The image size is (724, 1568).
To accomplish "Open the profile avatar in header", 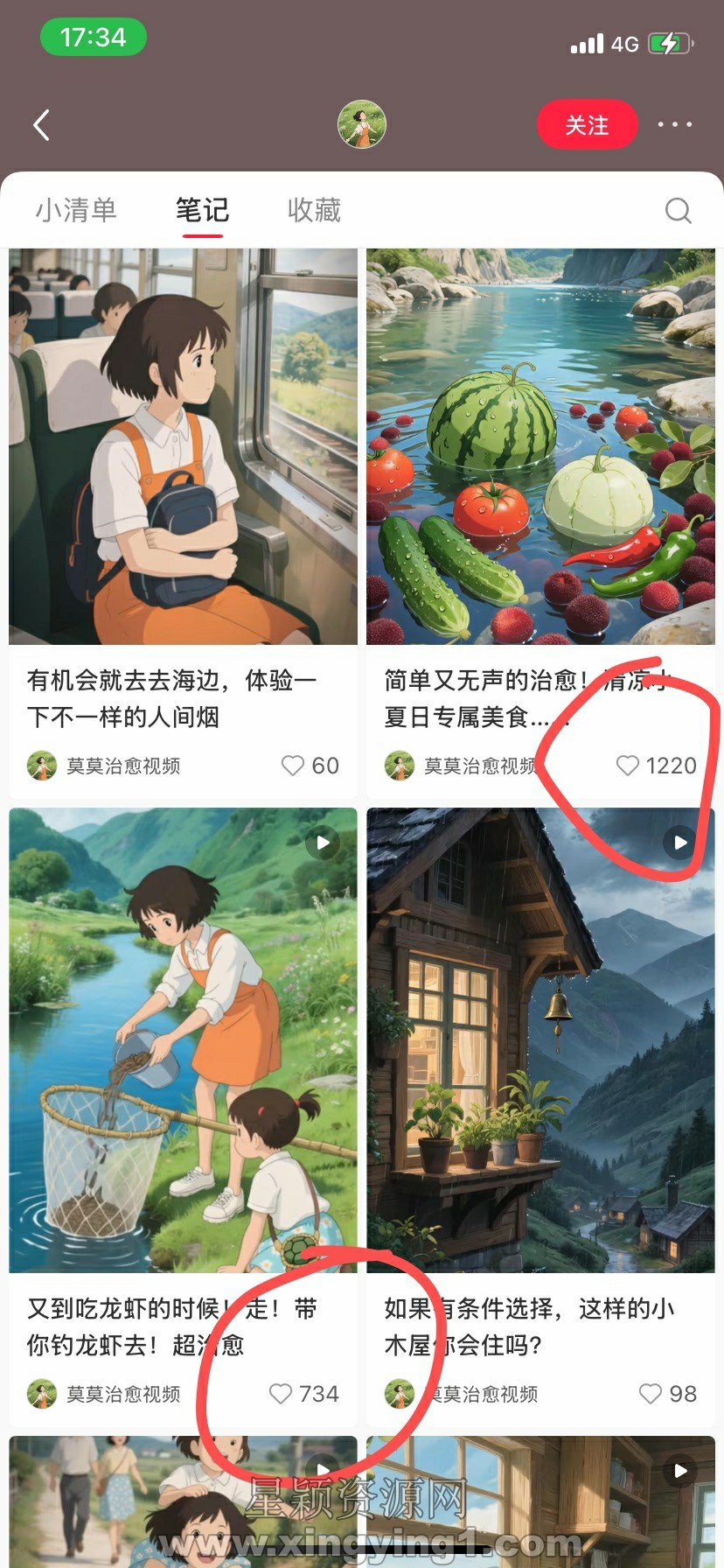I will pyautogui.click(x=361, y=124).
